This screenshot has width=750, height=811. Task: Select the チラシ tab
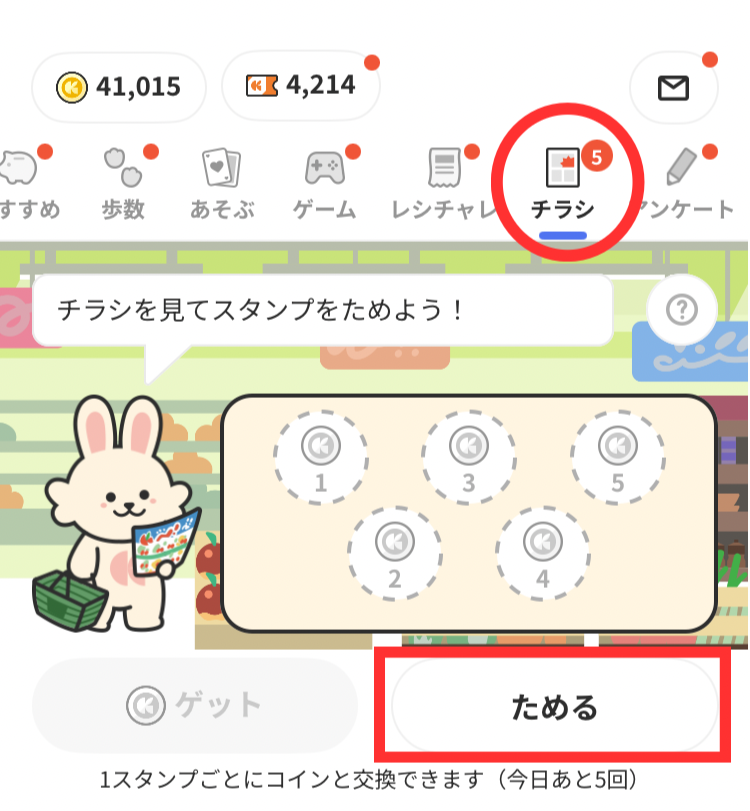(562, 185)
